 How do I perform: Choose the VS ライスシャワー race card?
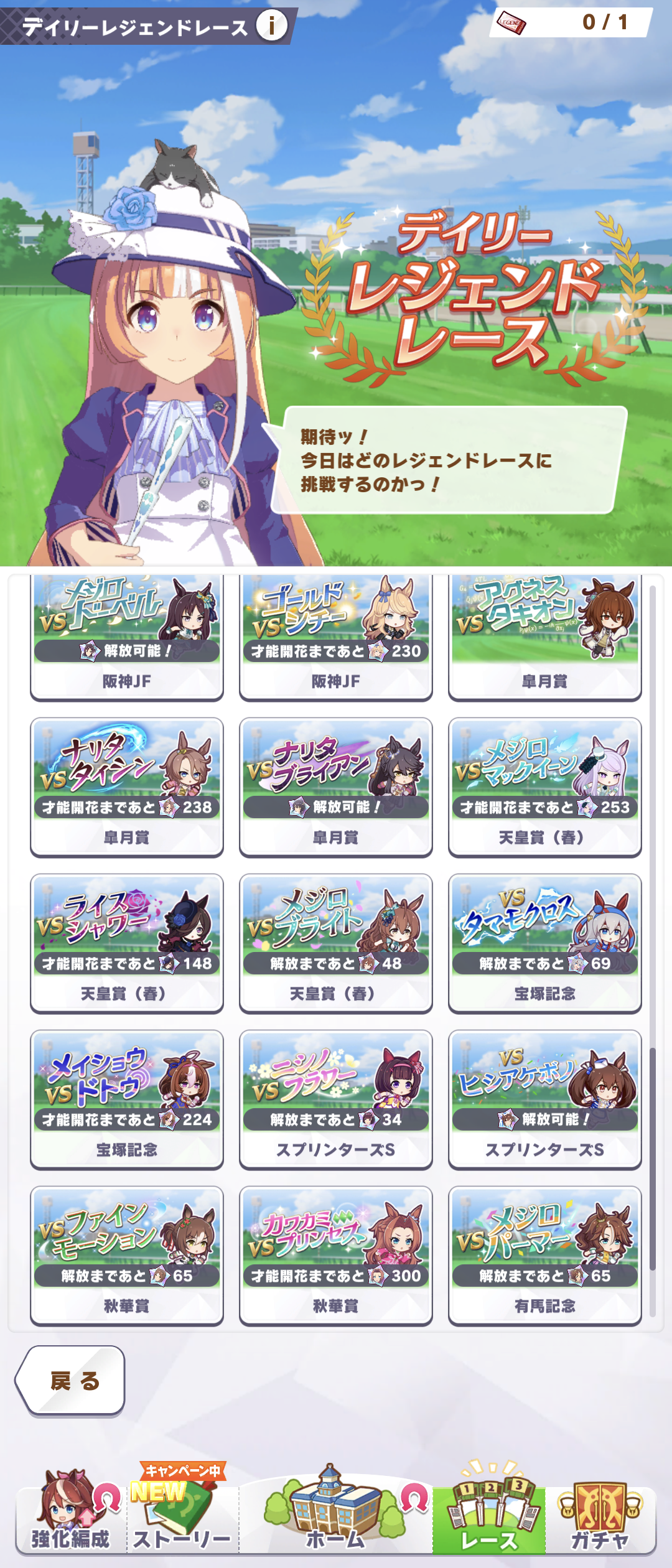click(x=127, y=943)
